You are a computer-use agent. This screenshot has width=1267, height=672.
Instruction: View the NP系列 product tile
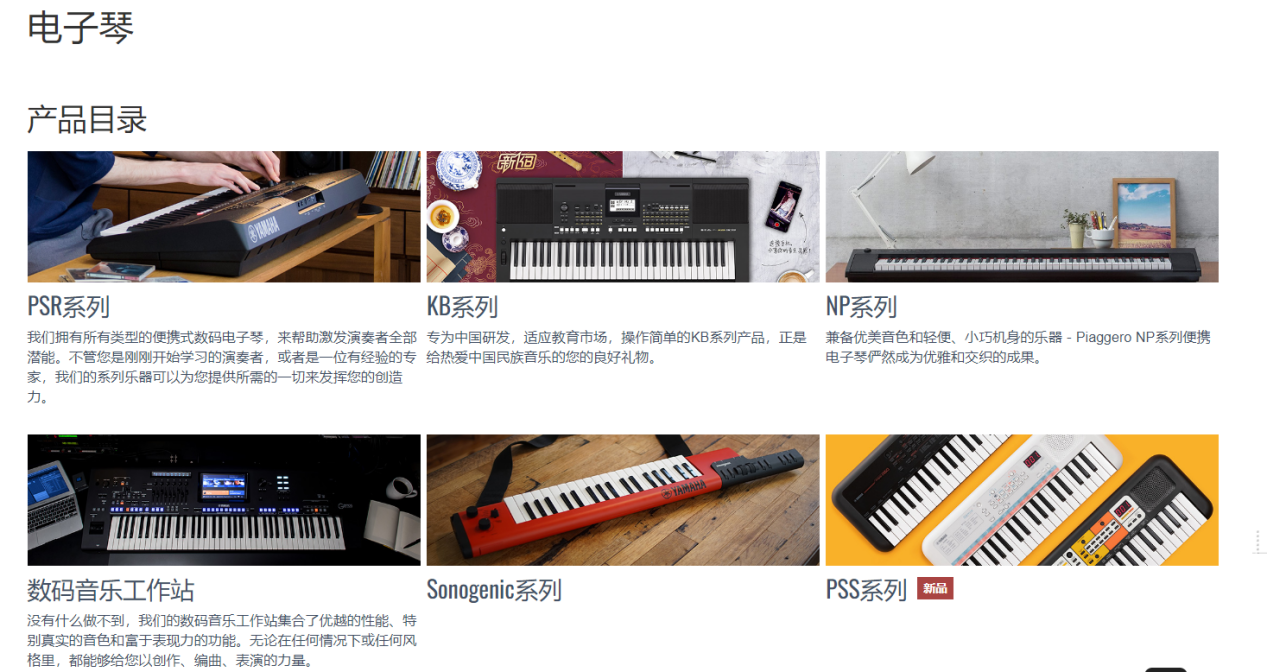[1021, 217]
